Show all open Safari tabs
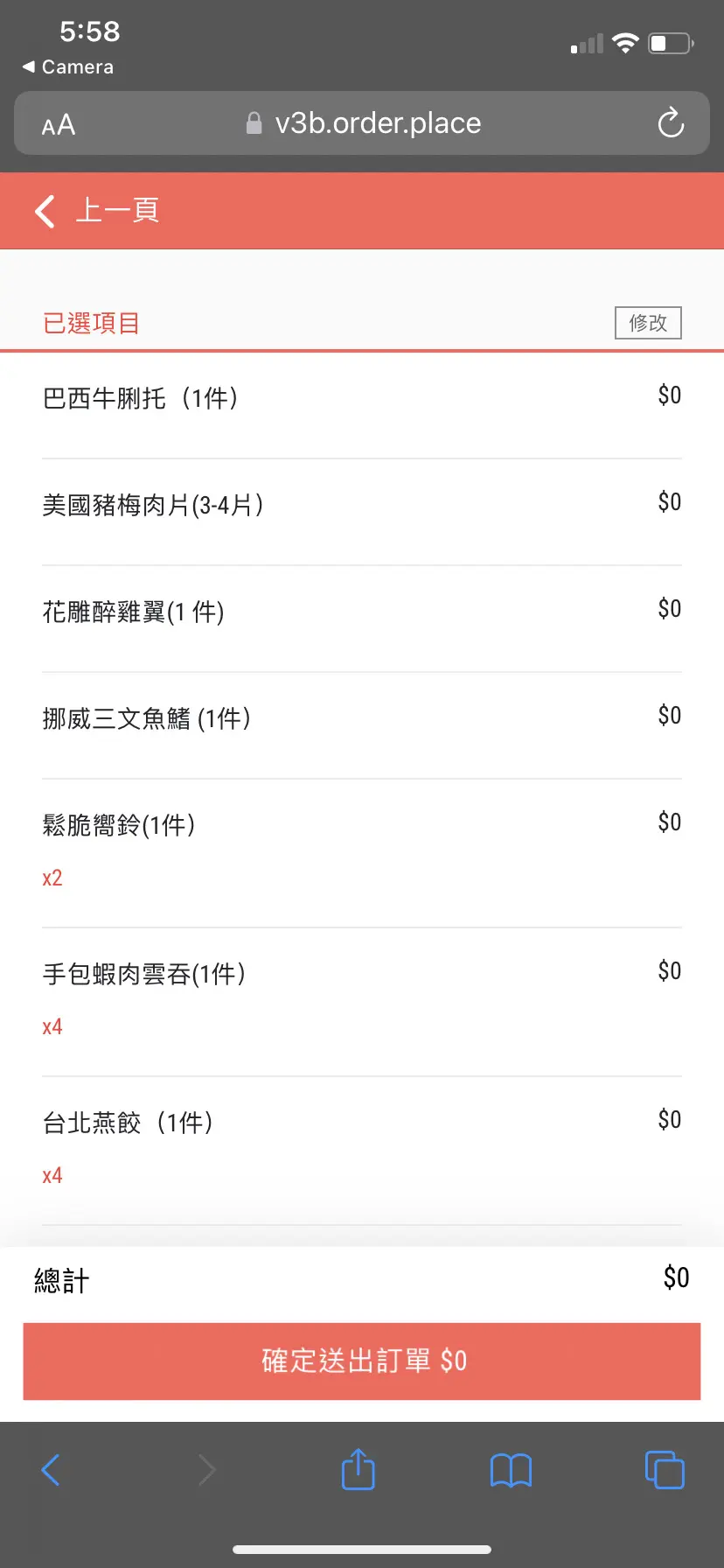This screenshot has width=724, height=1568. 665,1470
